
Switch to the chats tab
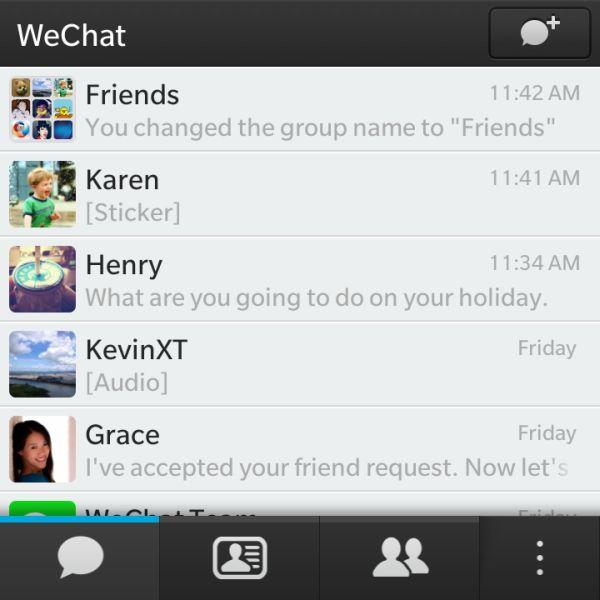(x=80, y=558)
